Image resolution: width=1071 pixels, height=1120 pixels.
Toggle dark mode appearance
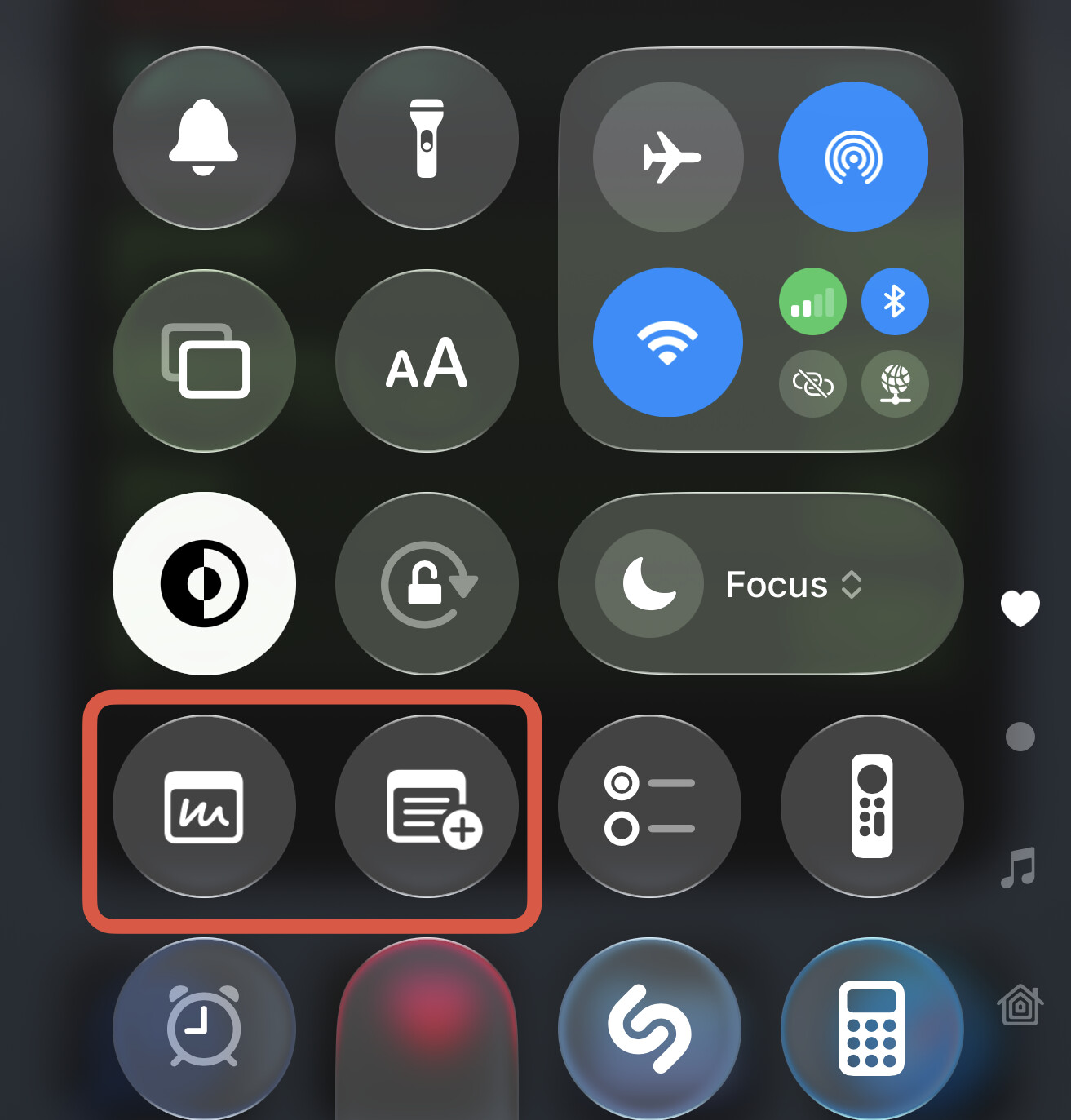coord(204,583)
